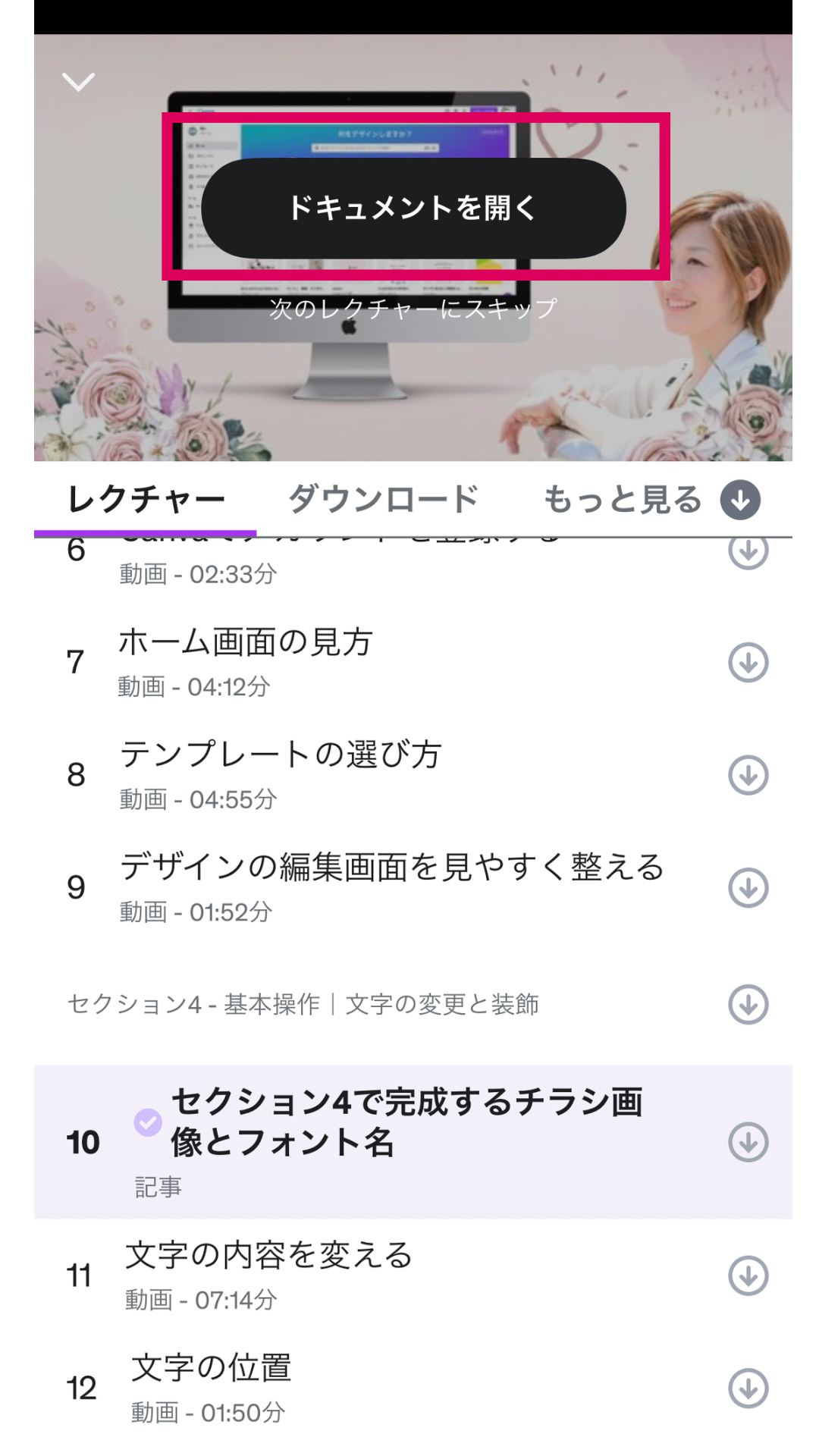Switch to the レクチャー tab
This screenshot has height=1456, width=819.
pos(146,500)
